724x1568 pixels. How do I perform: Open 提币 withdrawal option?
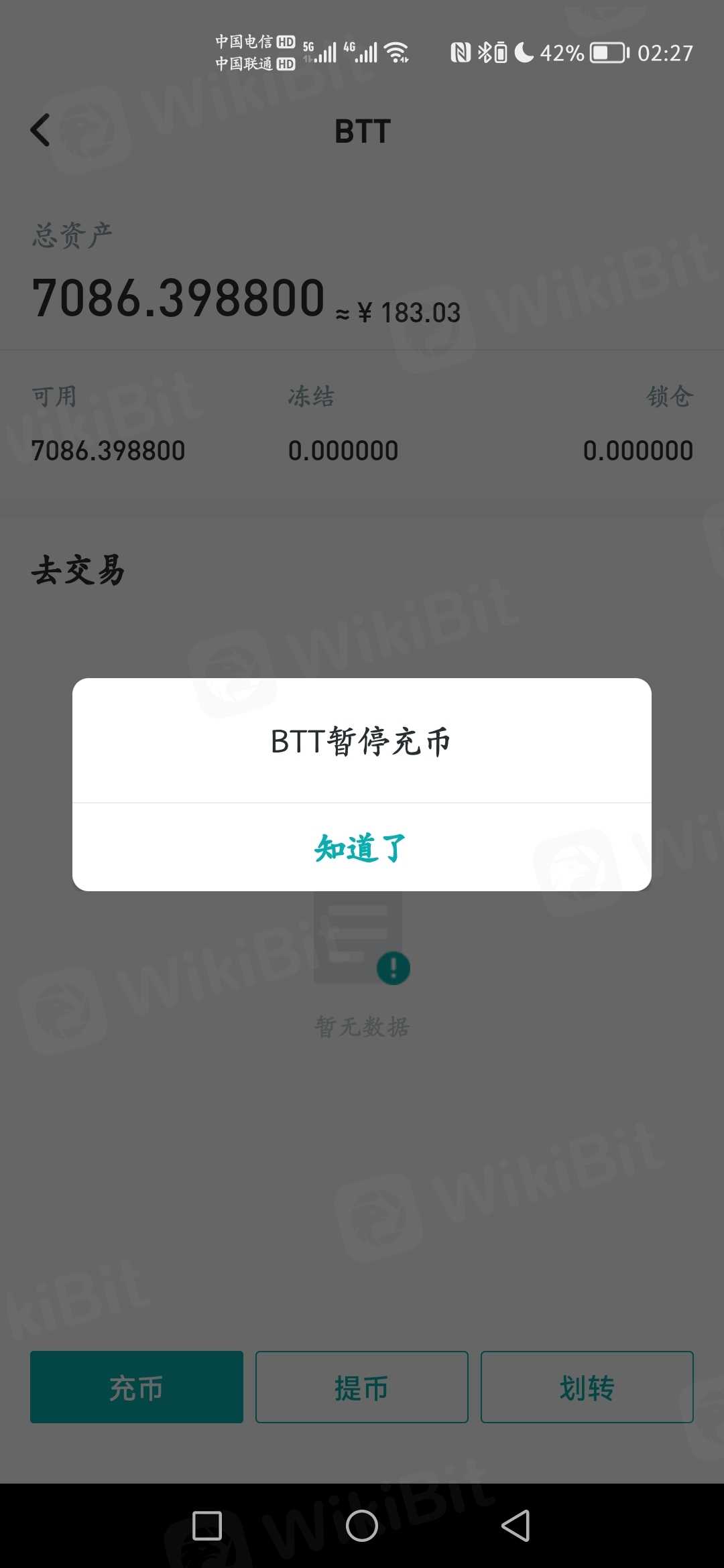point(362,1387)
